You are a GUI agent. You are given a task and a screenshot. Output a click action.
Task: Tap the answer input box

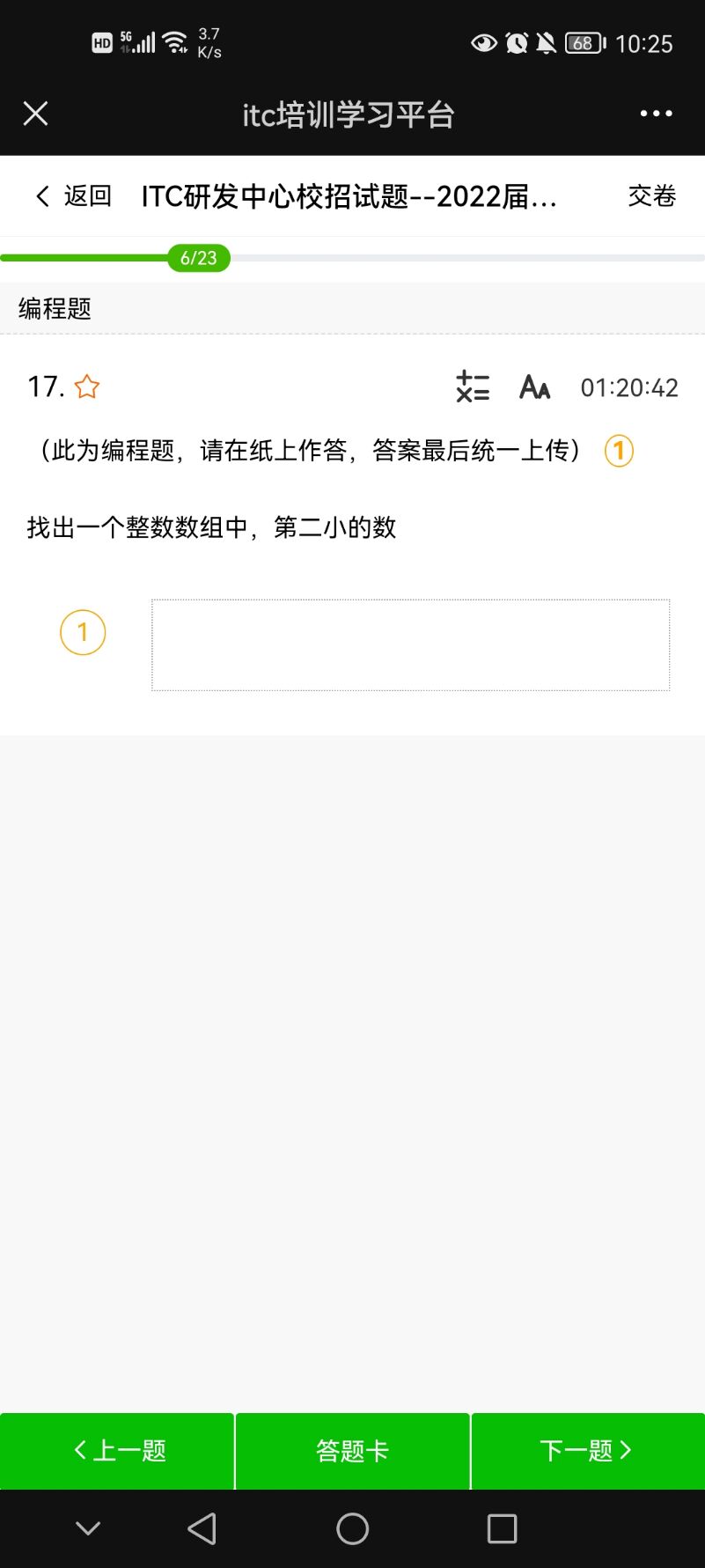pos(410,645)
